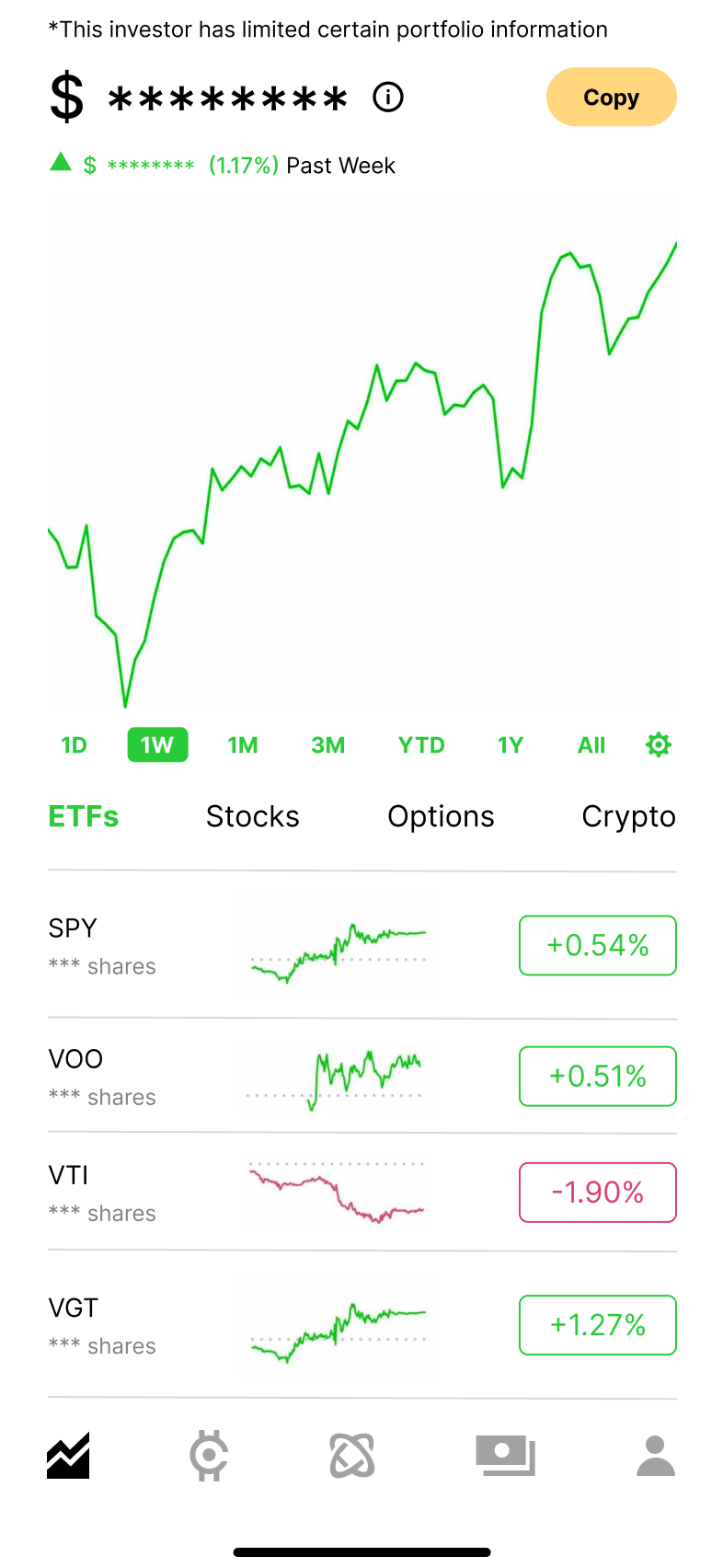The height and width of the screenshot is (1568, 723).
Task: Tap the VOO sparkline chart thumbnail
Action: point(337,1076)
